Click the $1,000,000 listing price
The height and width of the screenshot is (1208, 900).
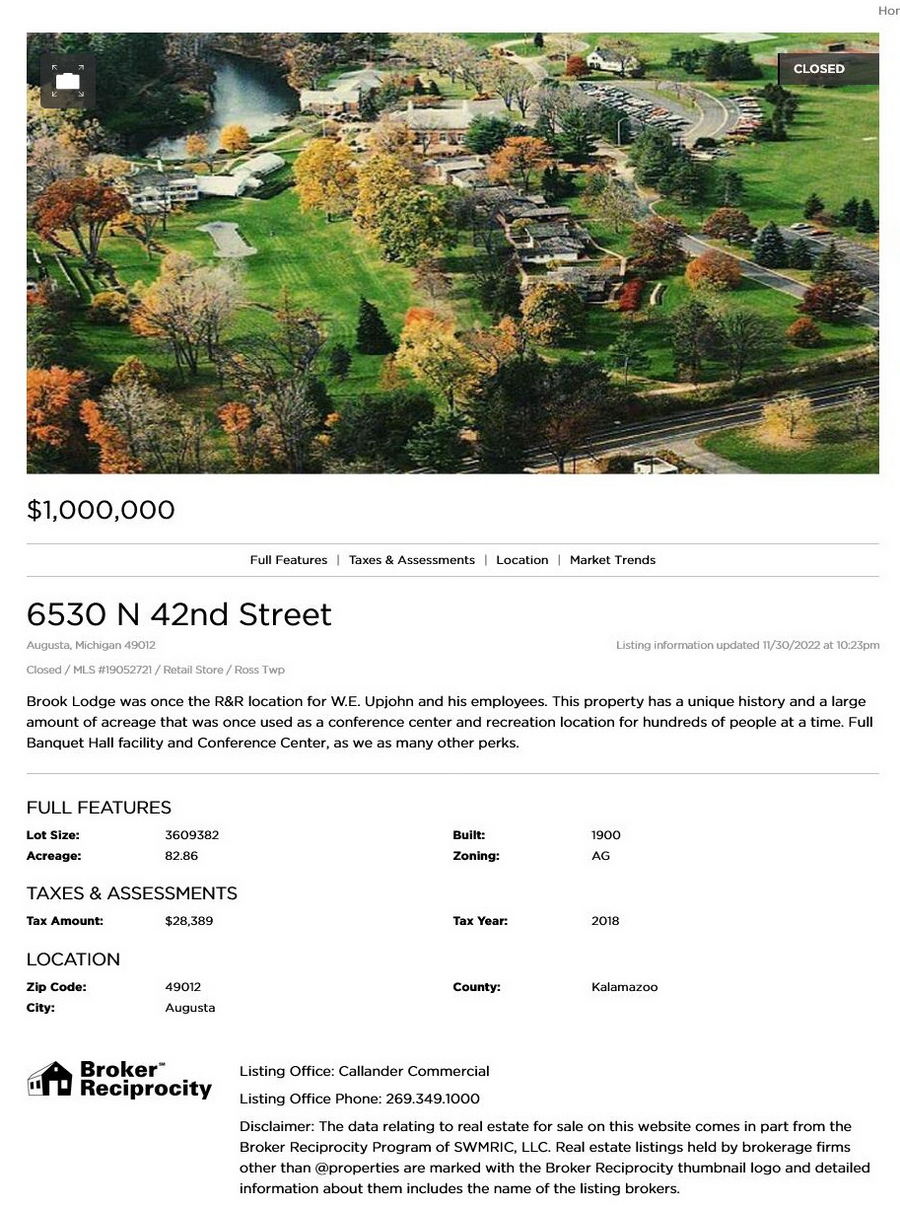coord(100,510)
